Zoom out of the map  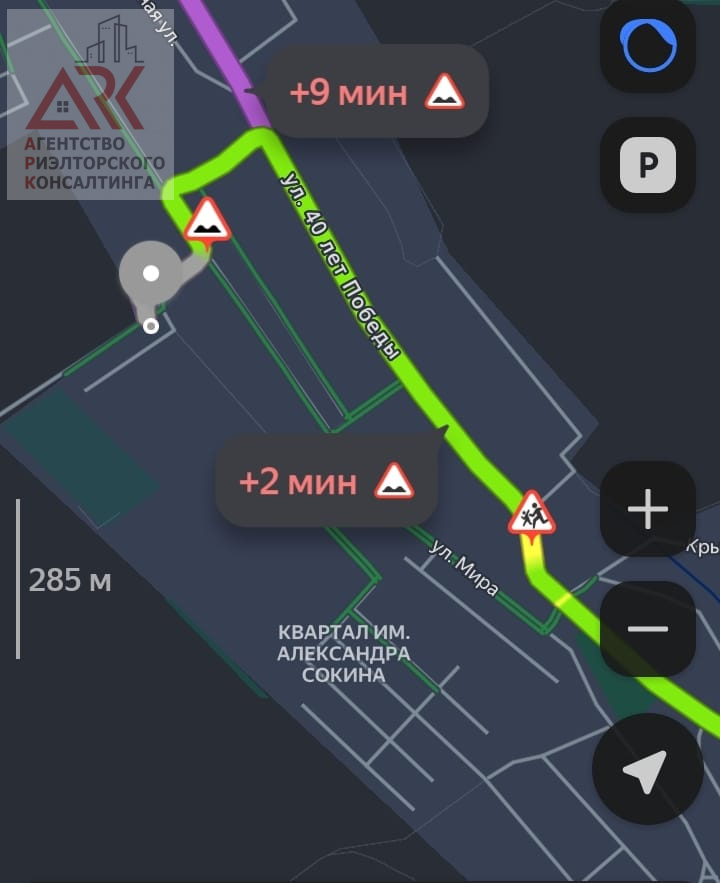click(x=648, y=629)
